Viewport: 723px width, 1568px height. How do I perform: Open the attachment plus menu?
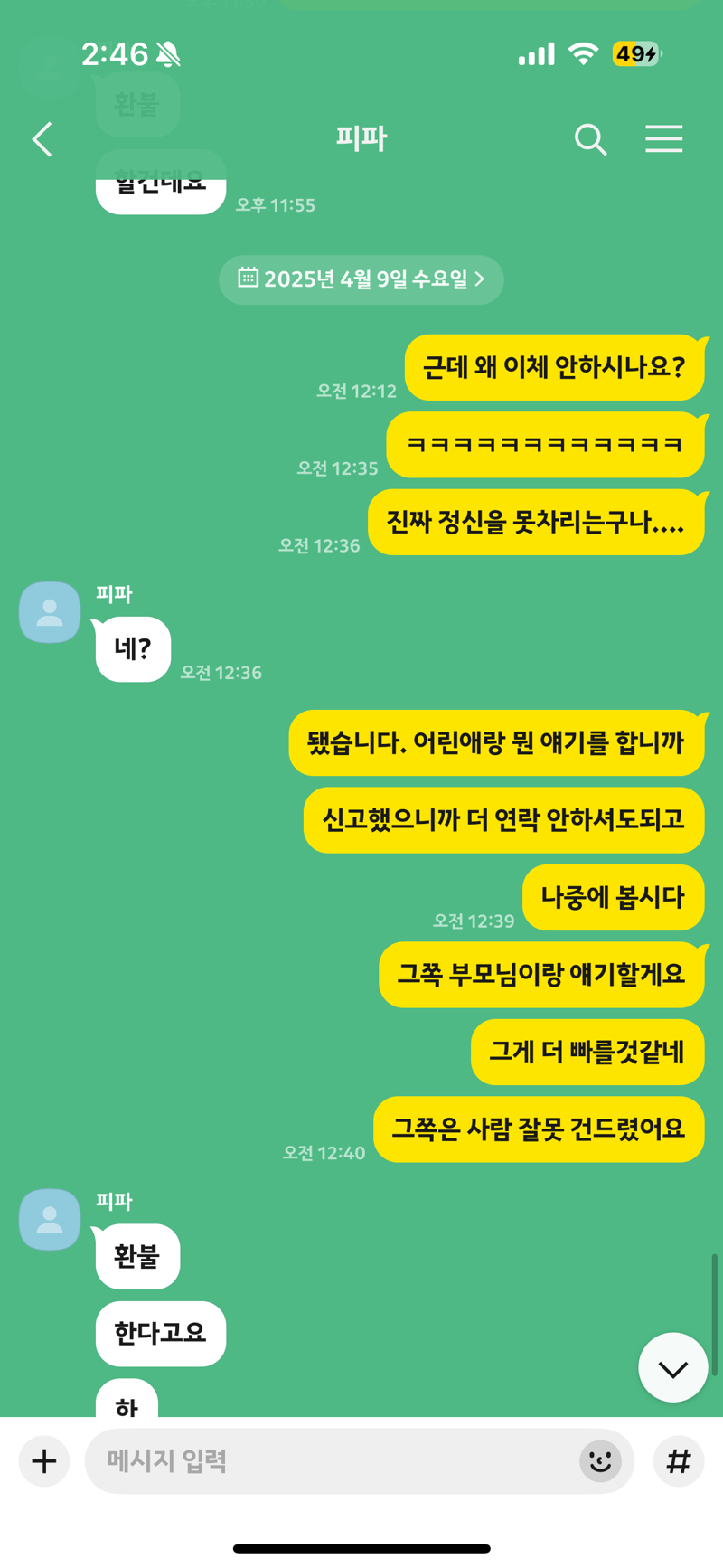click(44, 1460)
